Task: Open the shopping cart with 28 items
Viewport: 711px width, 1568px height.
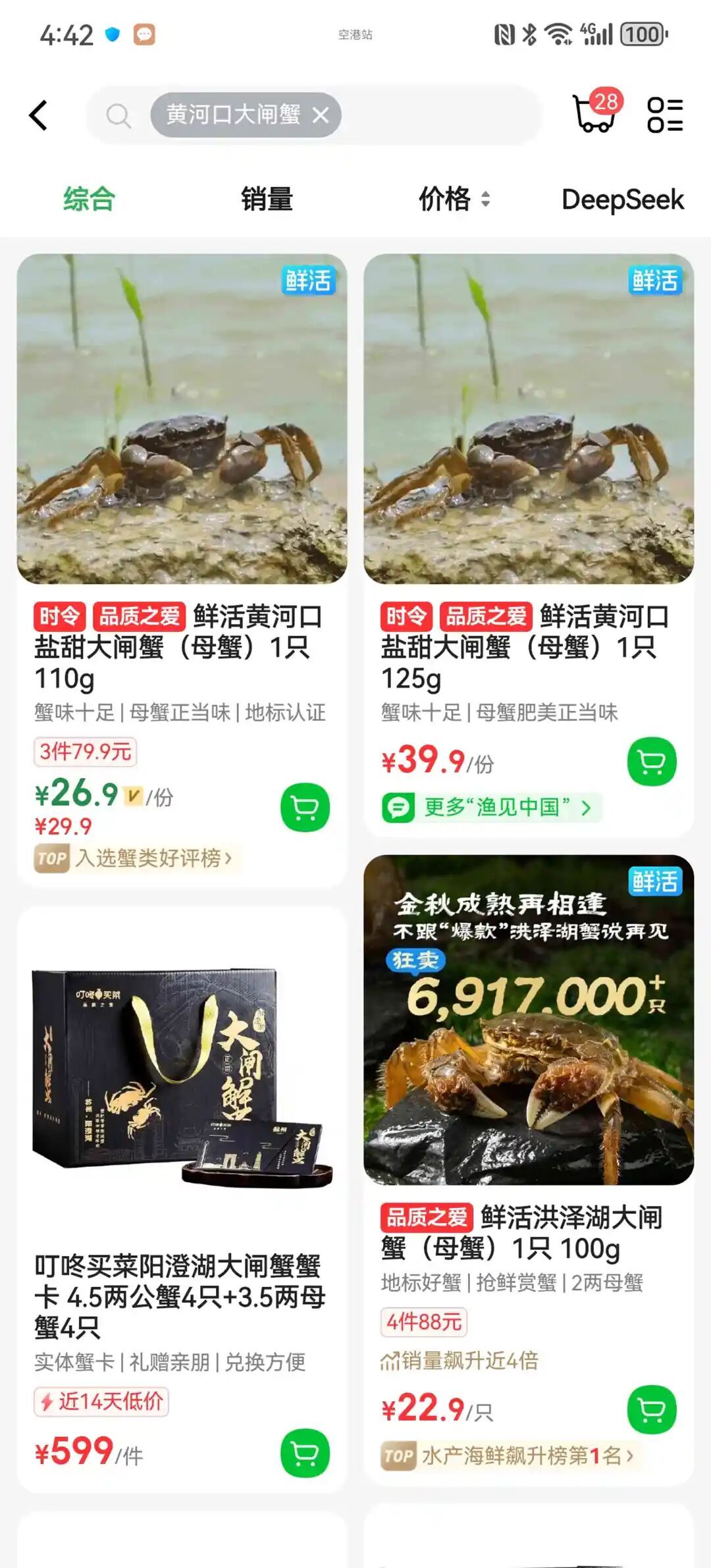Action: point(595,113)
